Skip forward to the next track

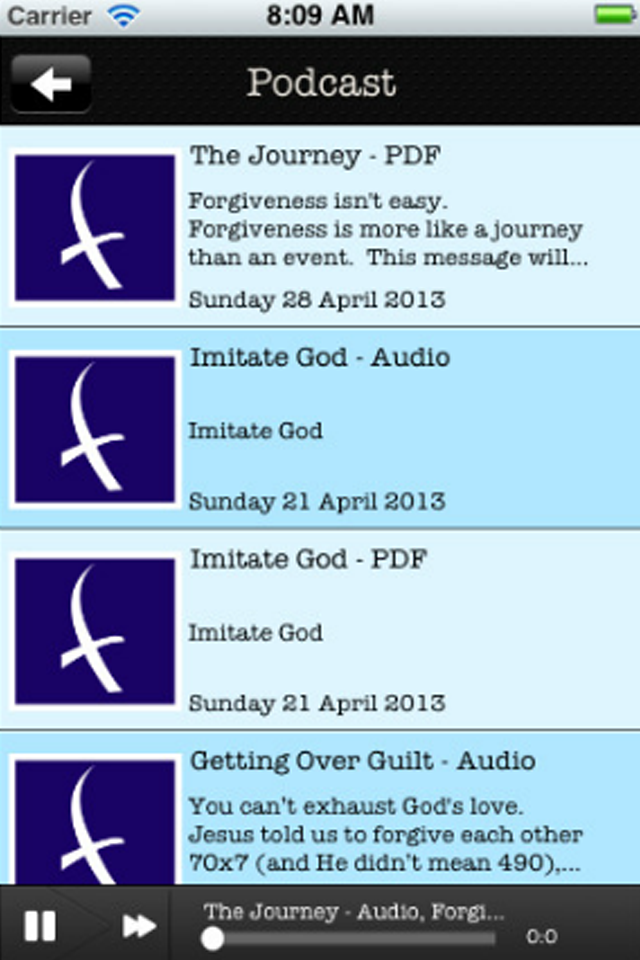click(x=138, y=926)
